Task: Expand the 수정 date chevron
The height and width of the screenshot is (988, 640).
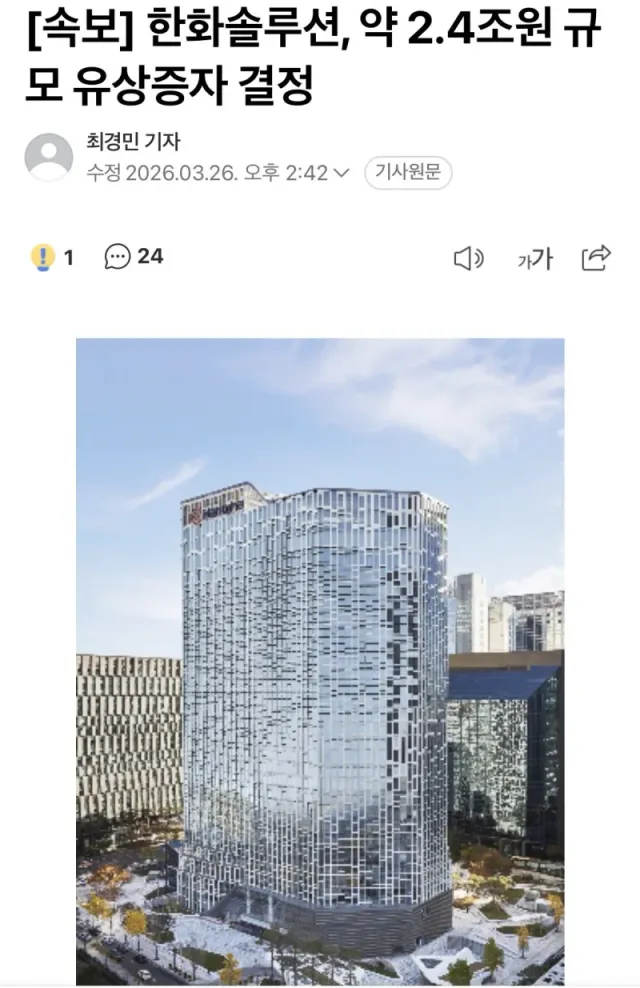Action: (341, 173)
